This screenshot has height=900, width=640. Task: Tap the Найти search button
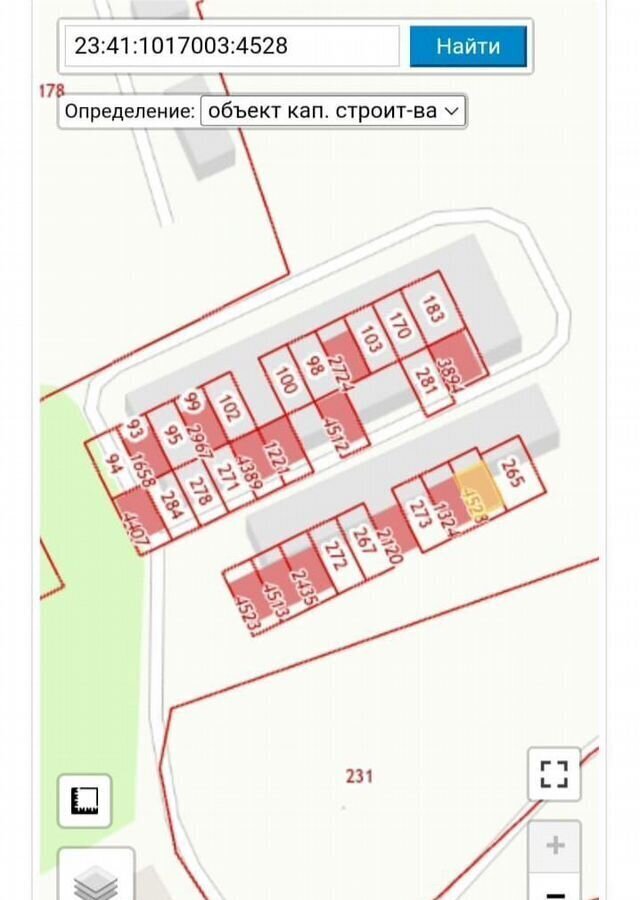coord(467,46)
